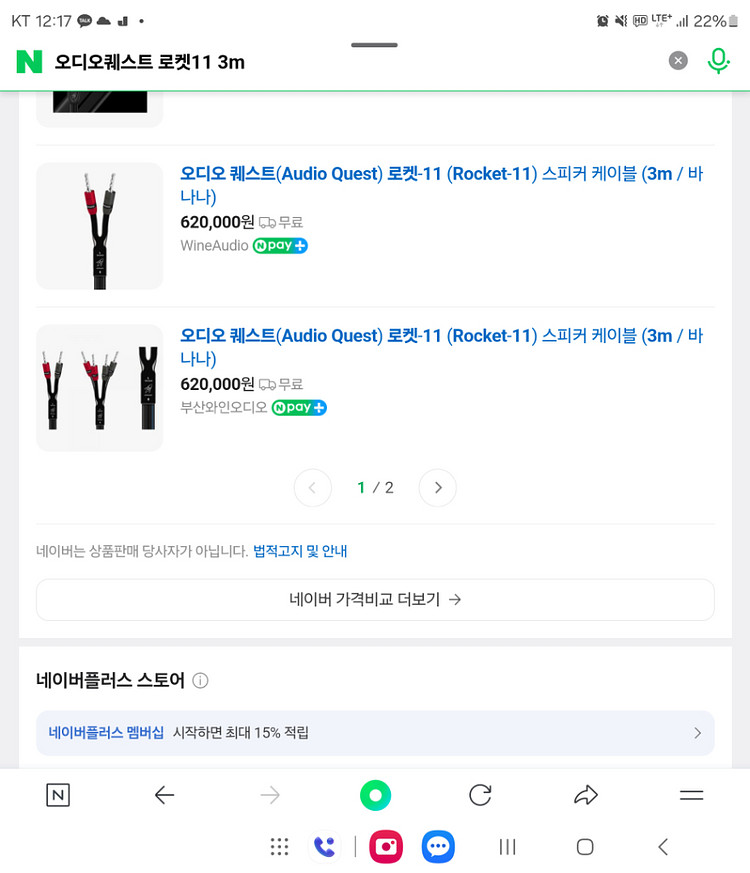Image resolution: width=750 pixels, height=873 pixels.
Task: Activate voice search with the microphone icon
Action: [718, 60]
